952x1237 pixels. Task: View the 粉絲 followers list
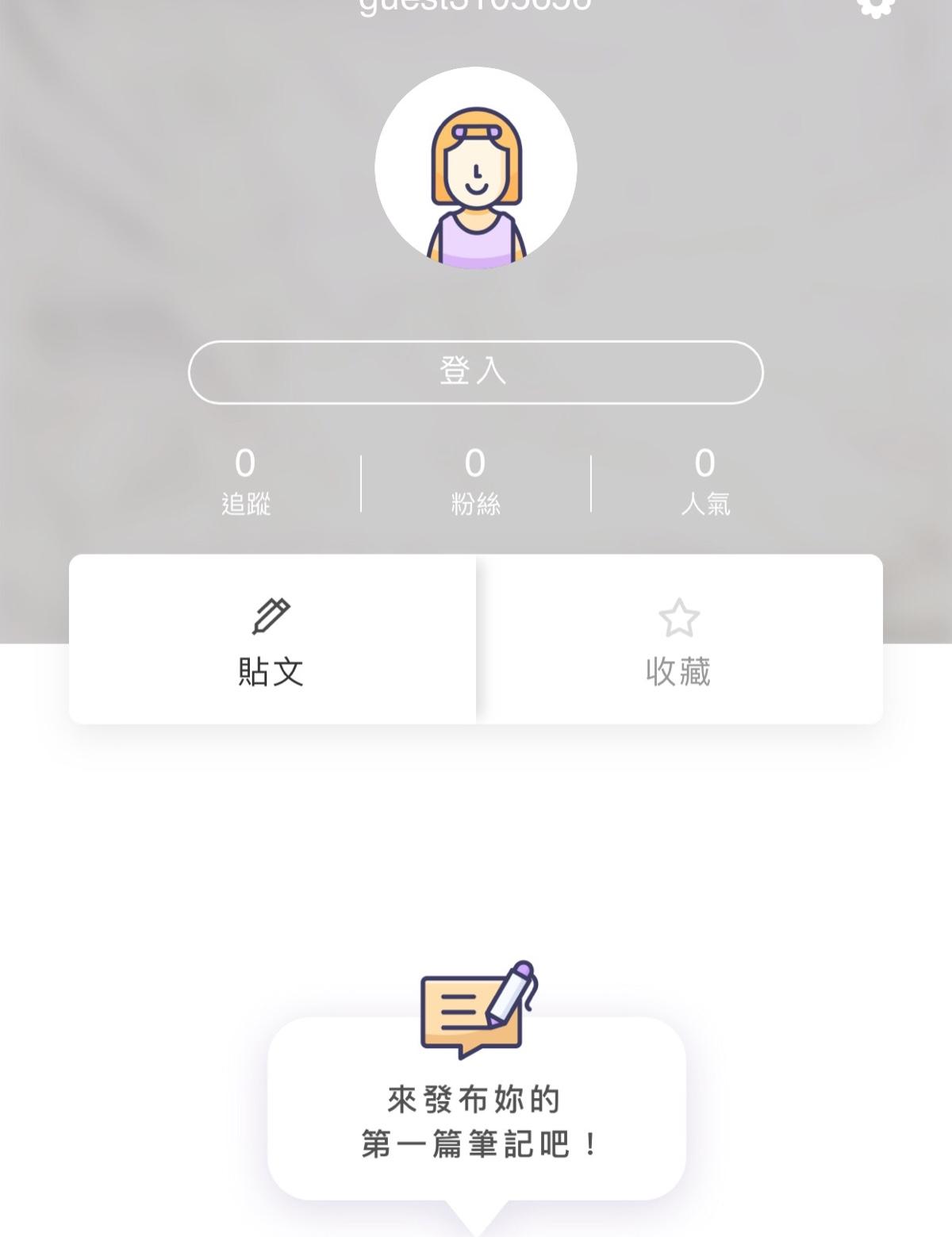(x=475, y=481)
